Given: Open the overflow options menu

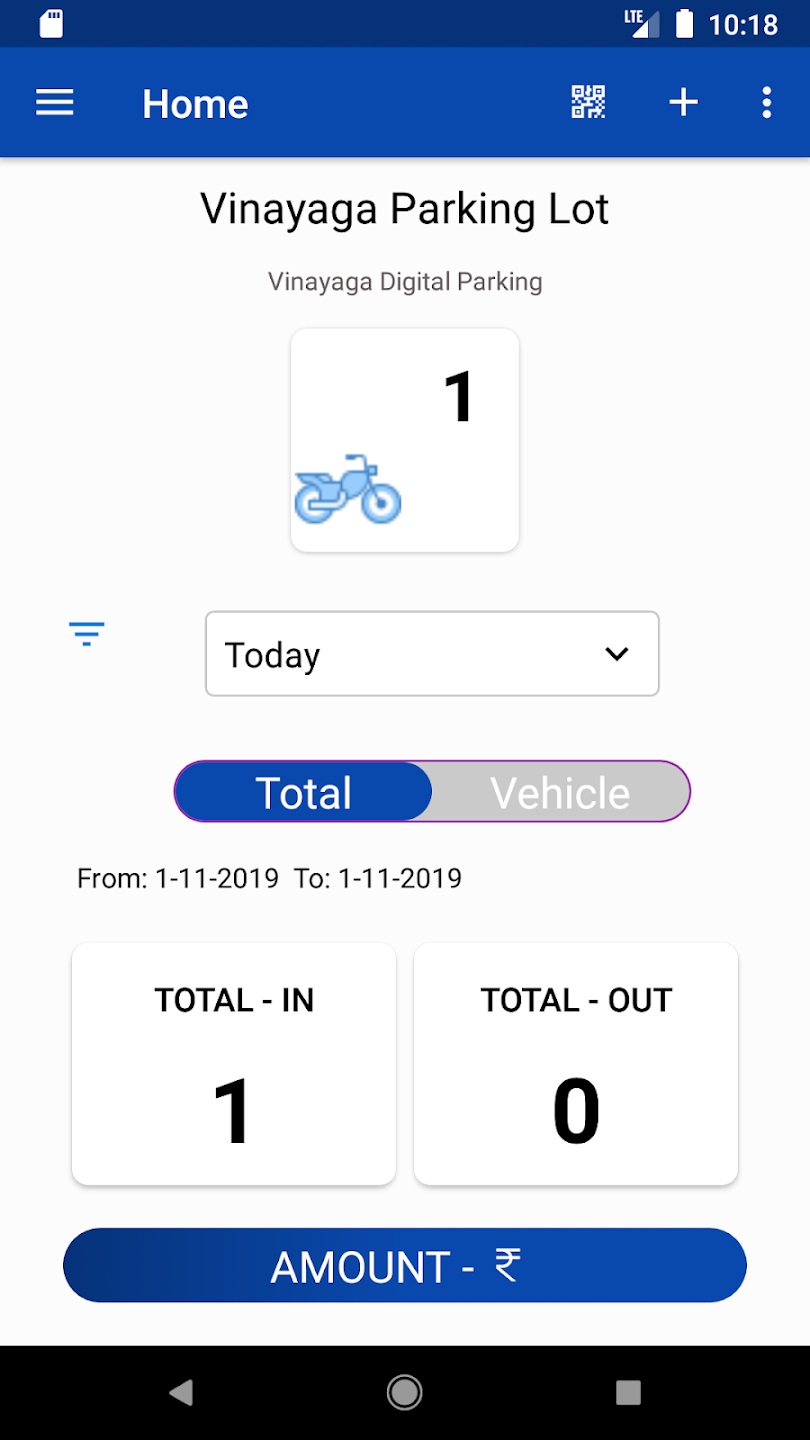Looking at the screenshot, I should pyautogui.click(x=766, y=102).
